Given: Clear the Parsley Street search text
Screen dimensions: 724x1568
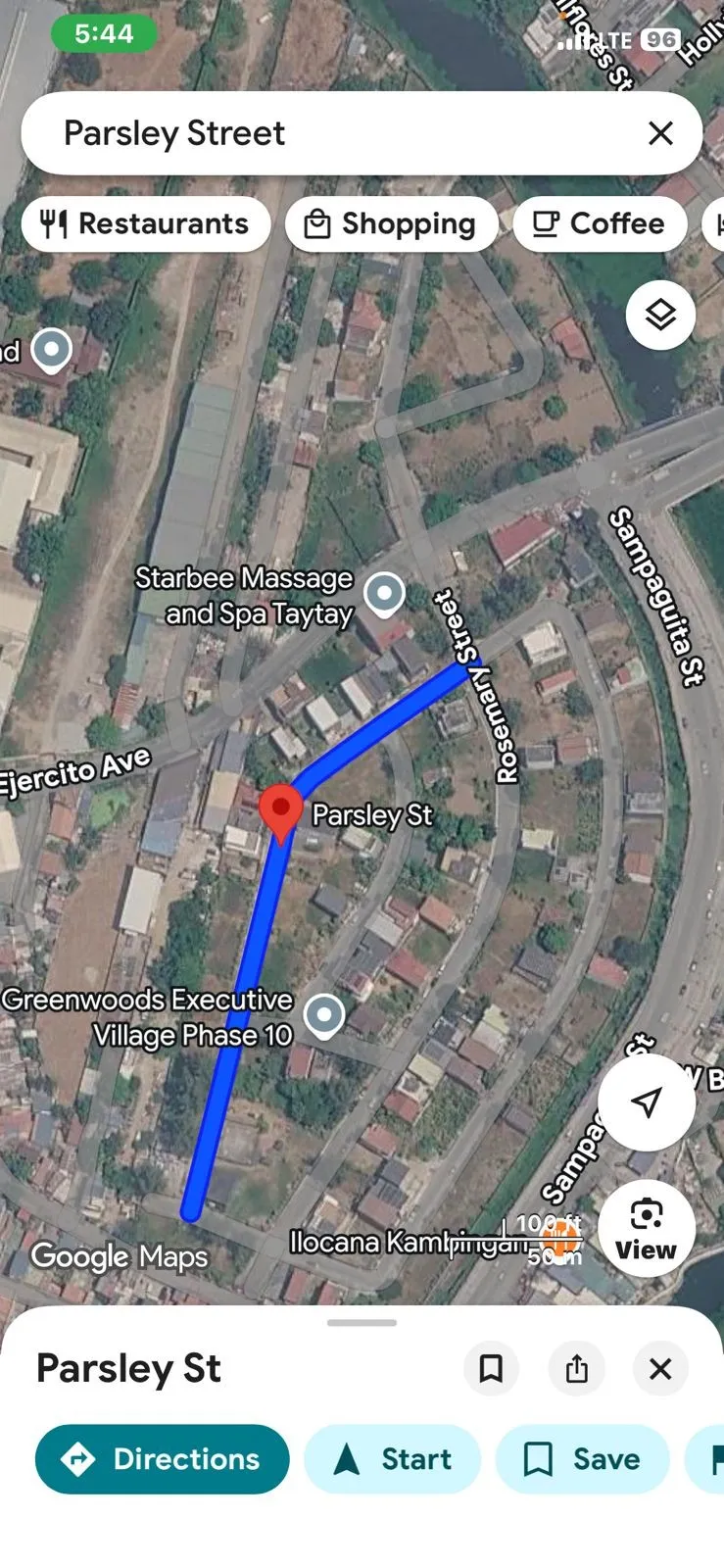Looking at the screenshot, I should 661,133.
